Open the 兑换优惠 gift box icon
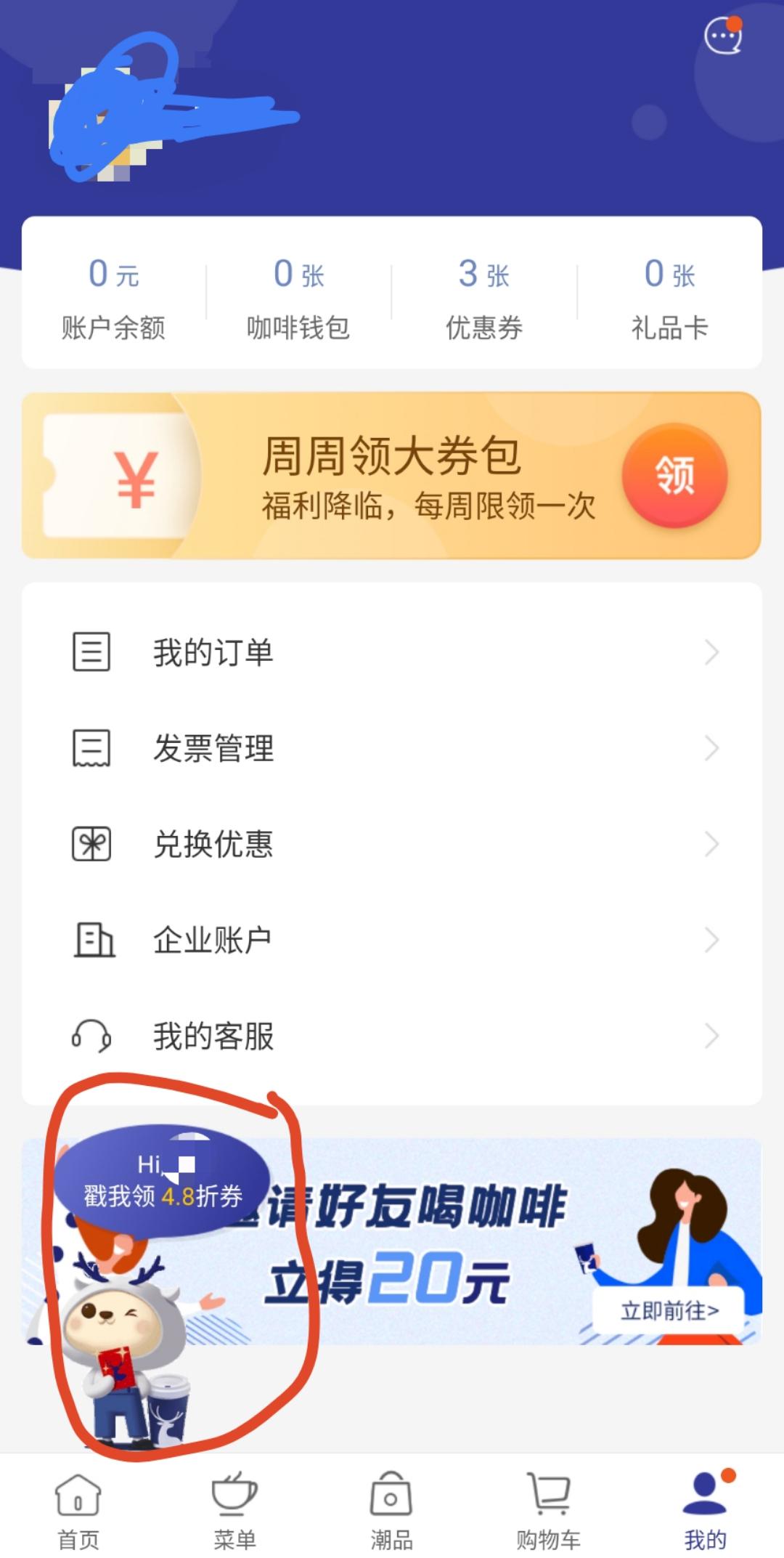This screenshot has width=784, height=1558. (89, 845)
